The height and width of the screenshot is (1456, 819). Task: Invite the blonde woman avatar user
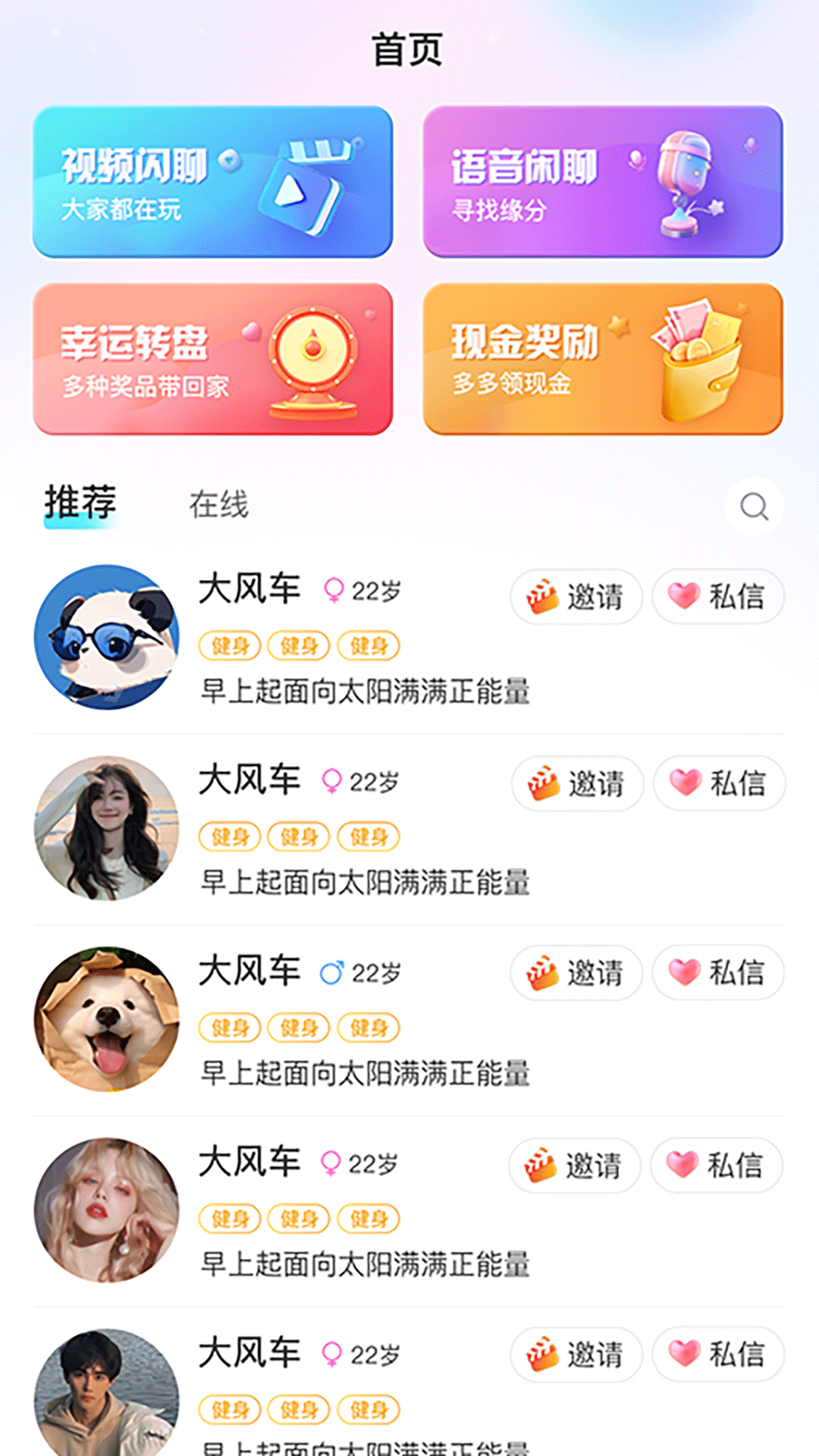pyautogui.click(x=575, y=1166)
